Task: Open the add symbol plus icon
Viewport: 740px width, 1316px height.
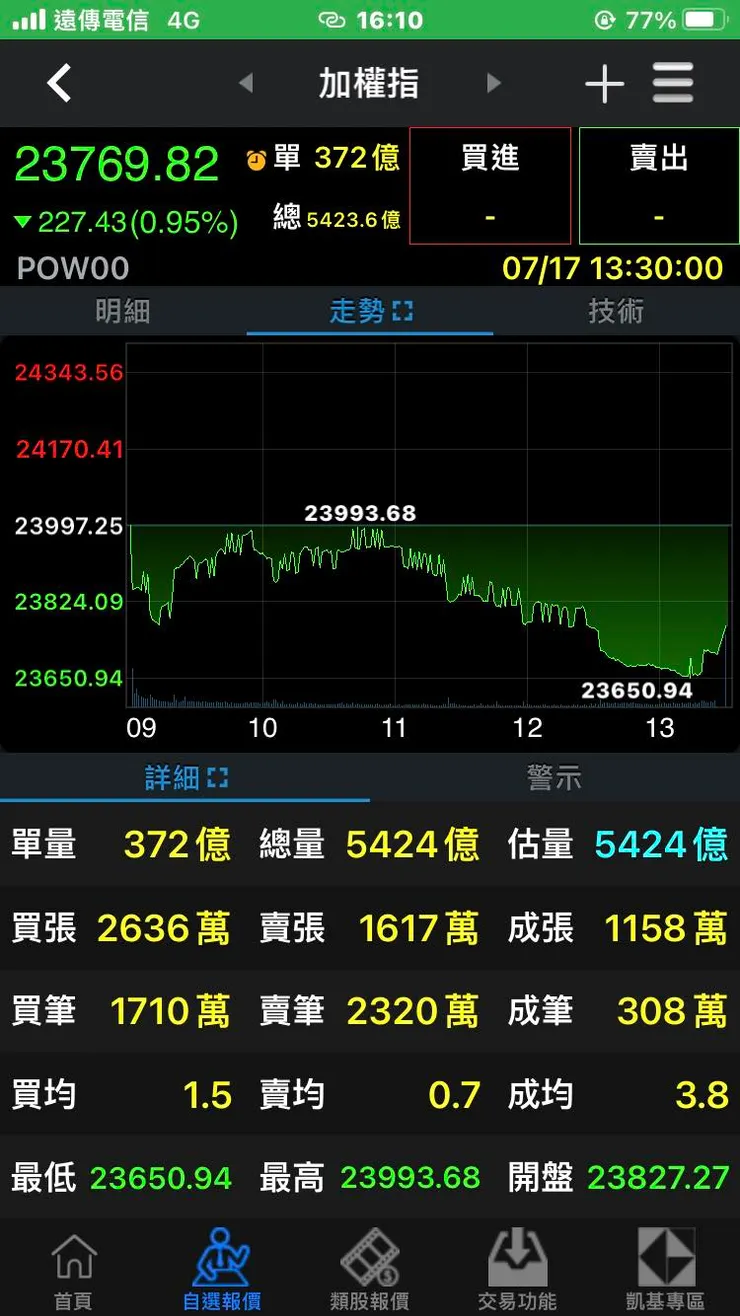Action: click(x=604, y=84)
